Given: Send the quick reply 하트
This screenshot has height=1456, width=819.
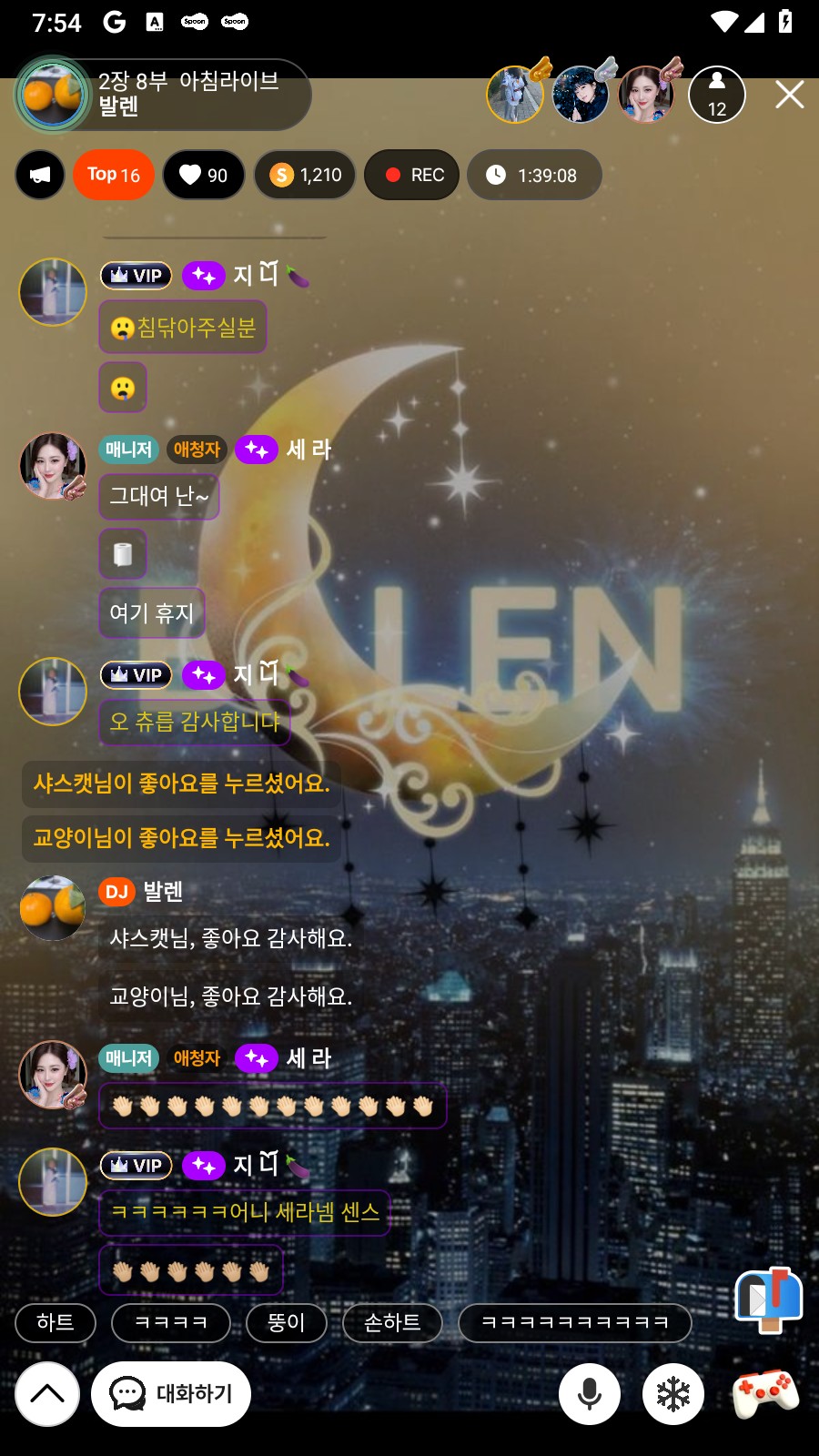Looking at the screenshot, I should (56, 1322).
